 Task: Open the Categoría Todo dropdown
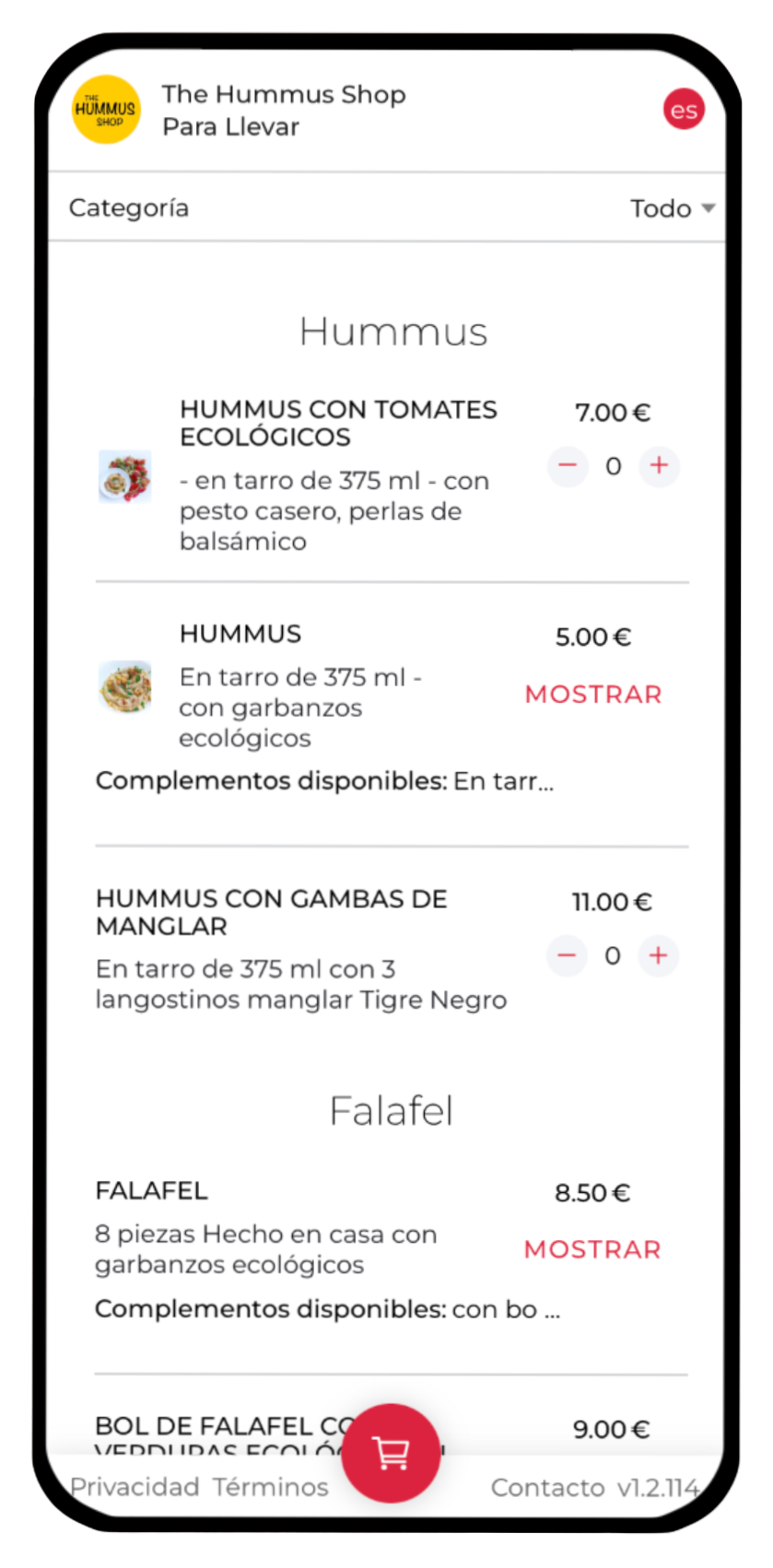[x=672, y=208]
